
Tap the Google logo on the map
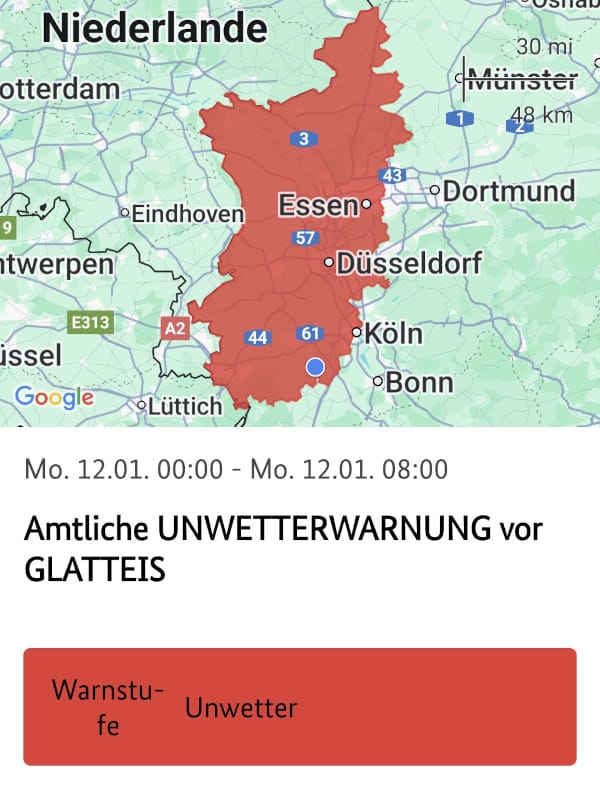click(x=54, y=398)
